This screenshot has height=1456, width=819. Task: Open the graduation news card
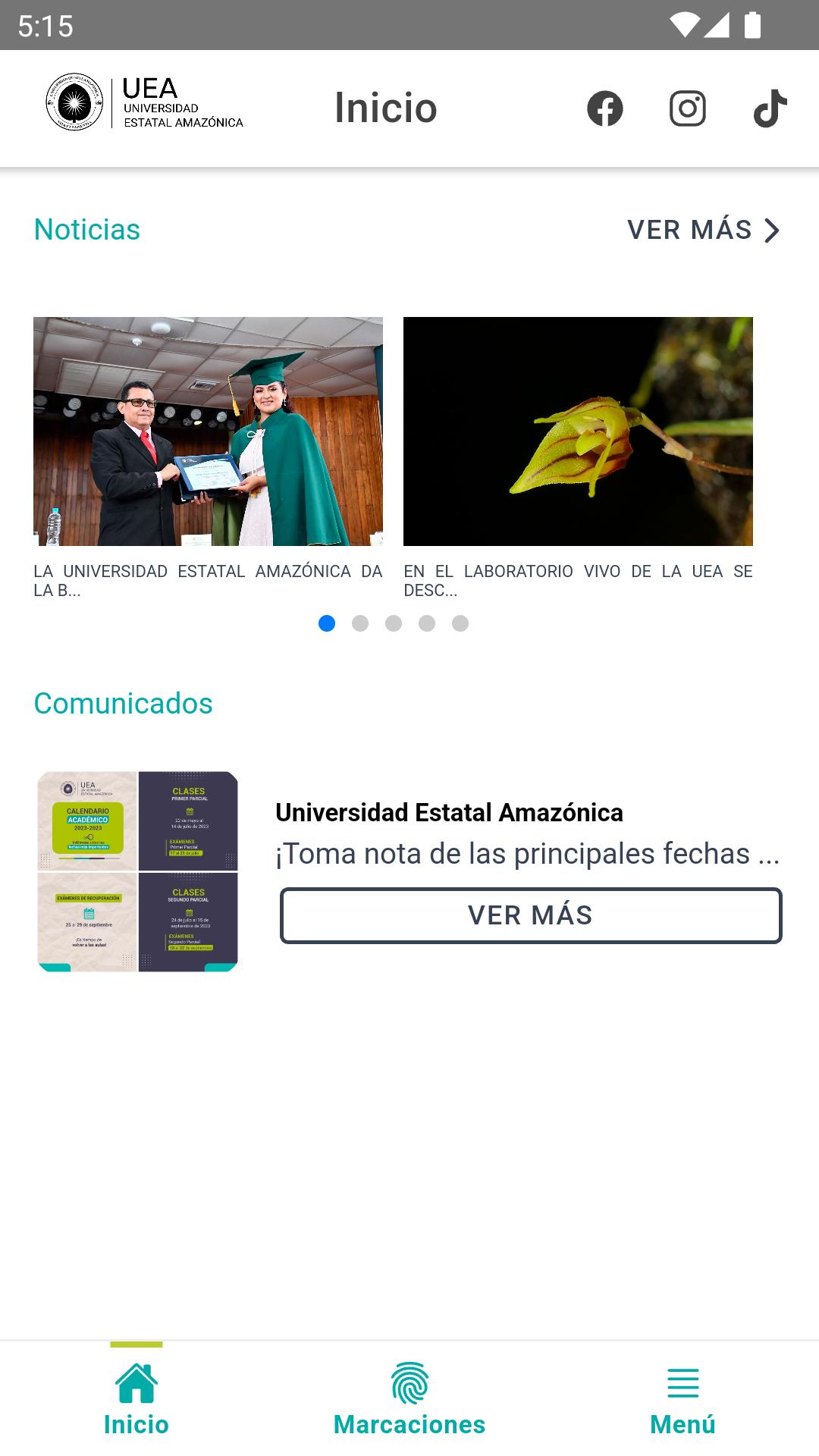208,457
